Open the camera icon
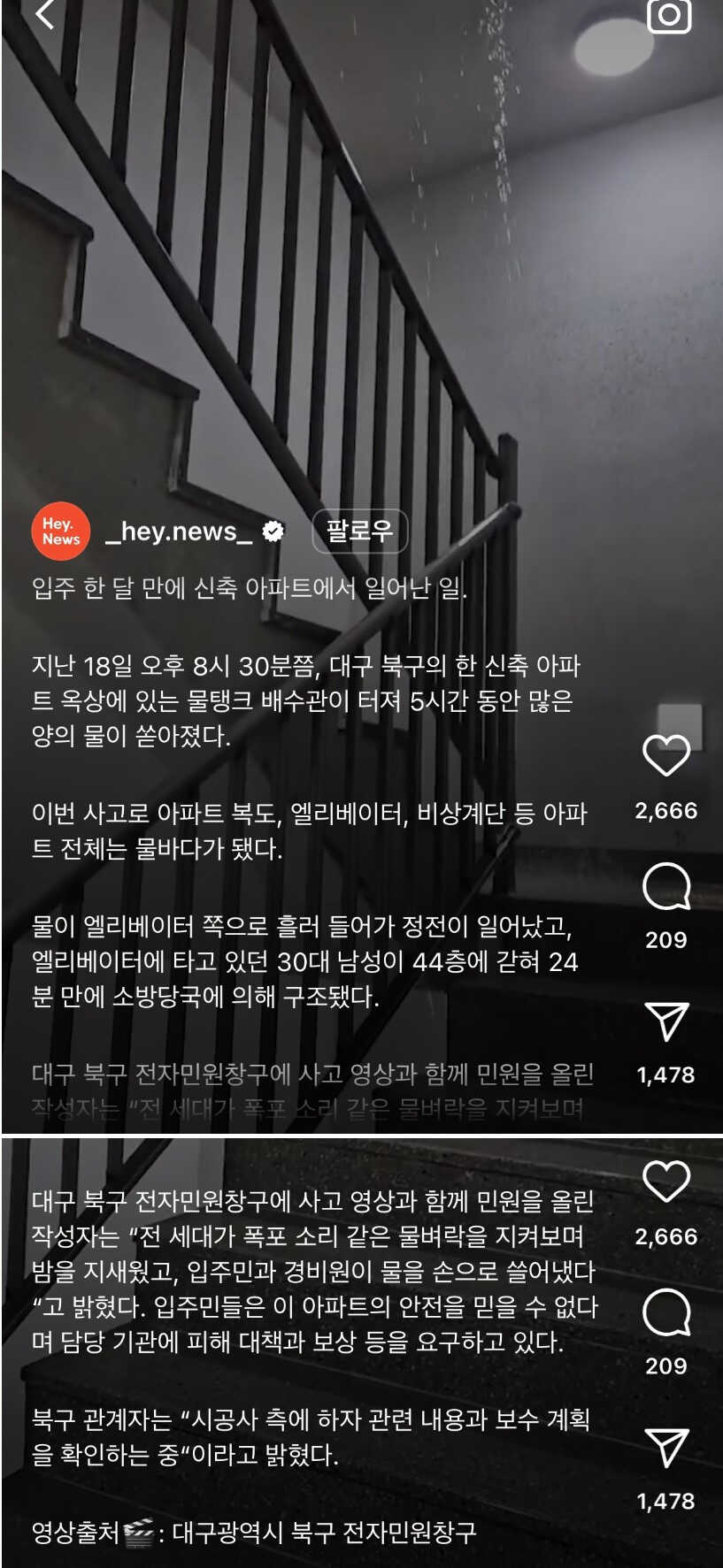The width and height of the screenshot is (723, 1568). [669, 15]
